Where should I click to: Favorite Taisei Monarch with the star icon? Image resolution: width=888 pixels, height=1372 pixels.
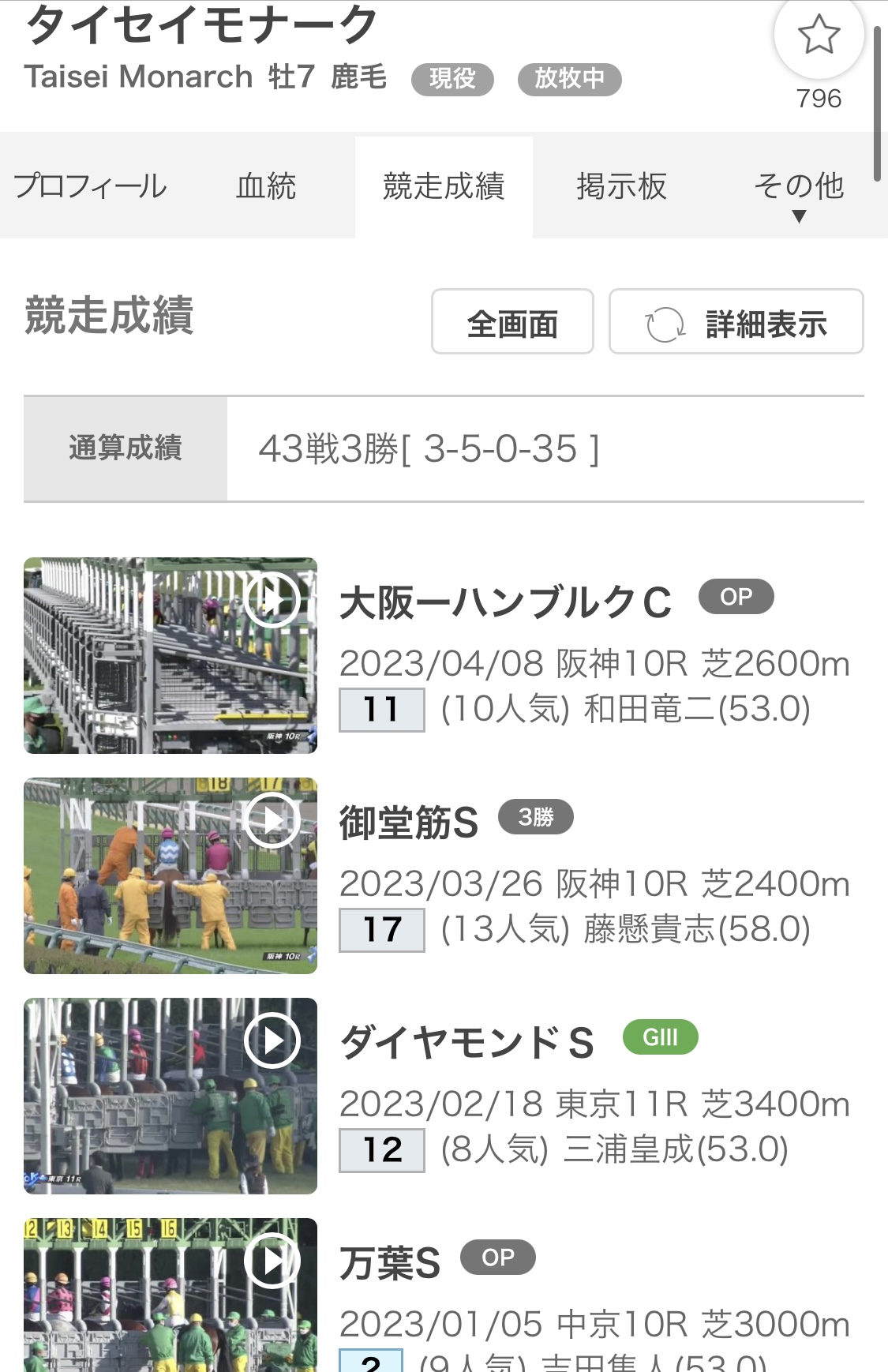(819, 36)
